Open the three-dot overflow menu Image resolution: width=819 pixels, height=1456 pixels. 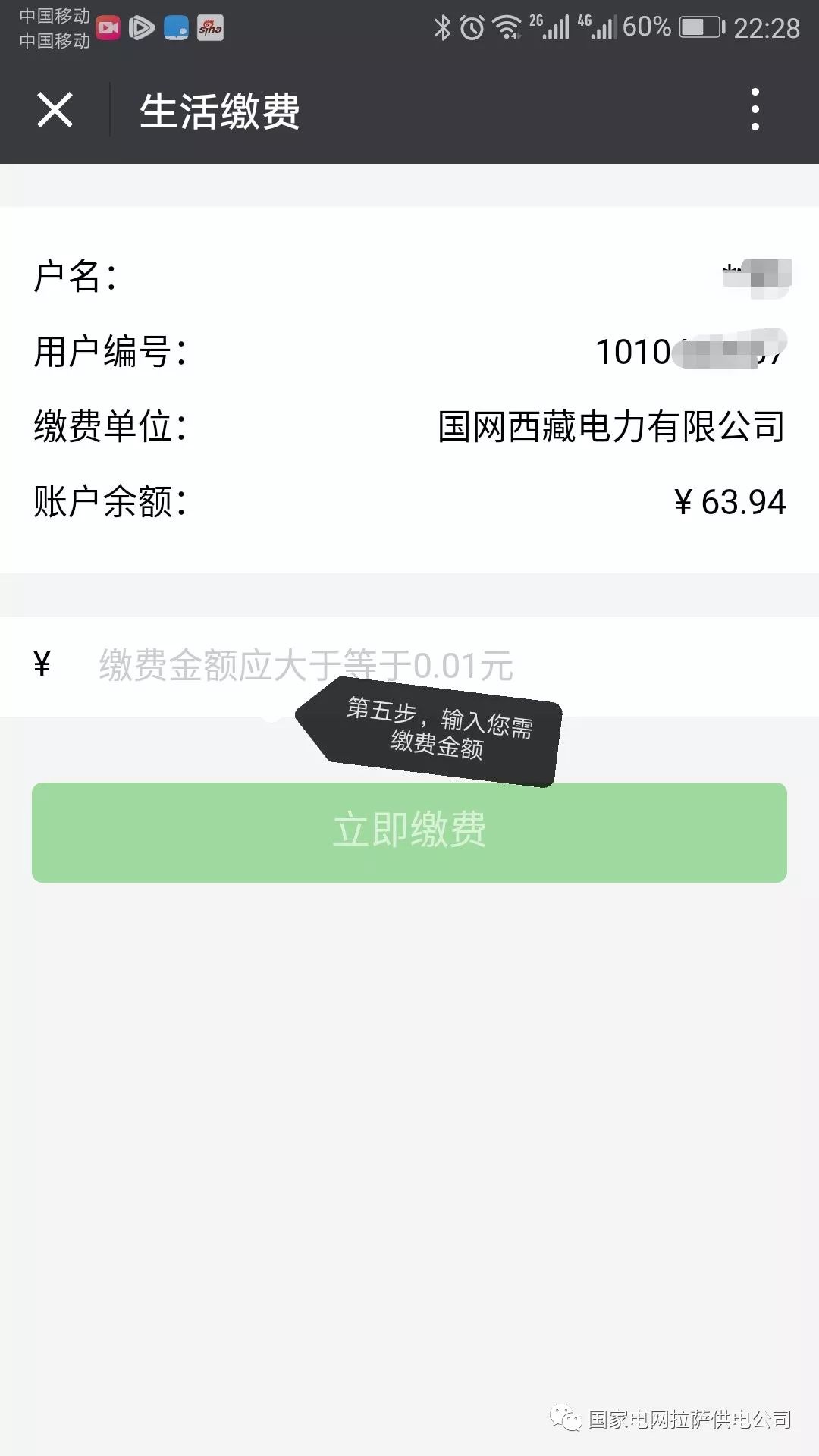(755, 110)
